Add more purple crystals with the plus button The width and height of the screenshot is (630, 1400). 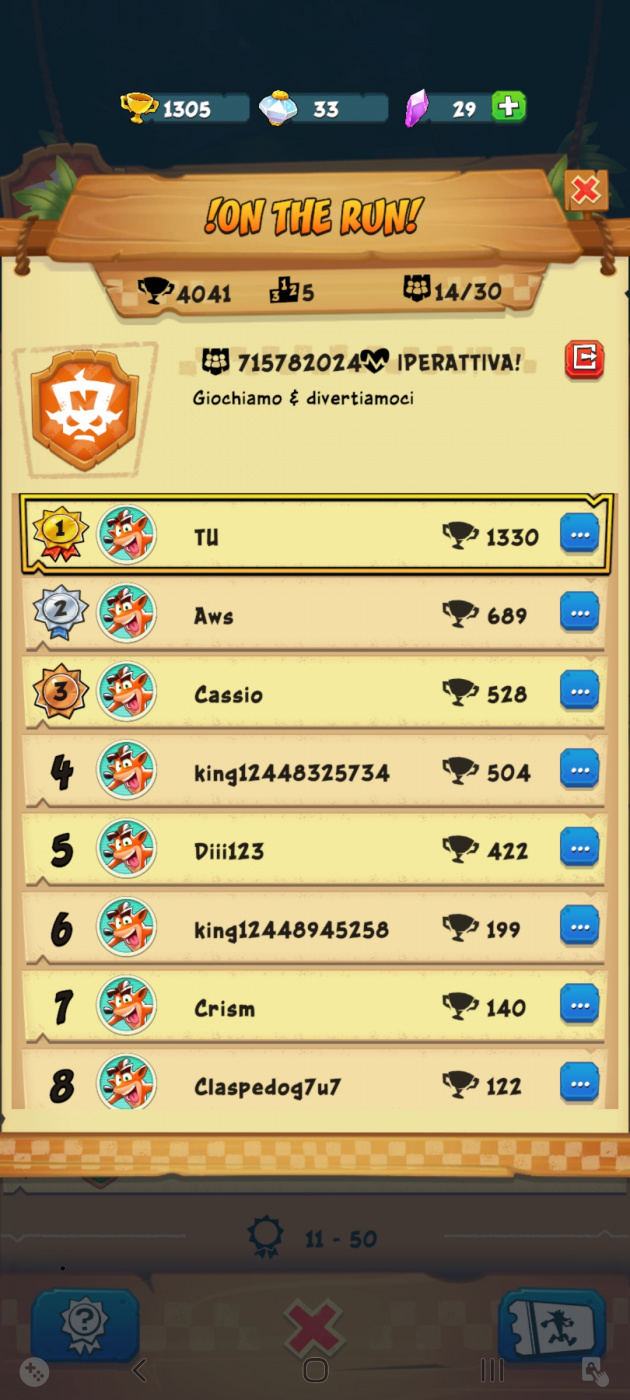click(x=508, y=107)
